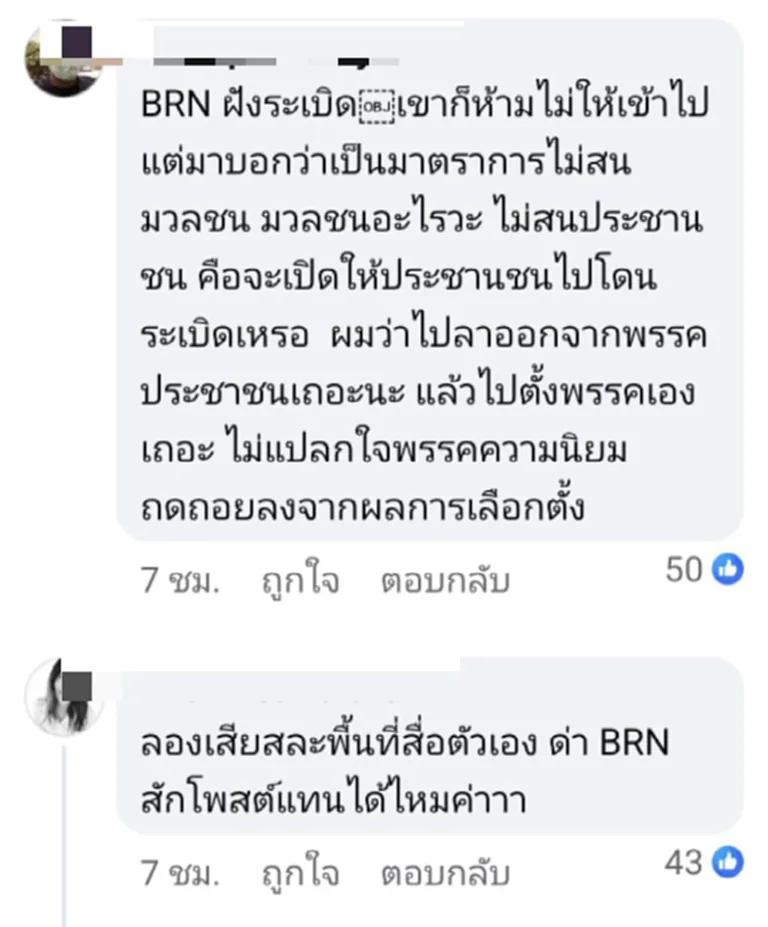The width and height of the screenshot is (768, 927).
Task: View the 50 reactions on the first comment
Action: pyautogui.click(x=705, y=570)
